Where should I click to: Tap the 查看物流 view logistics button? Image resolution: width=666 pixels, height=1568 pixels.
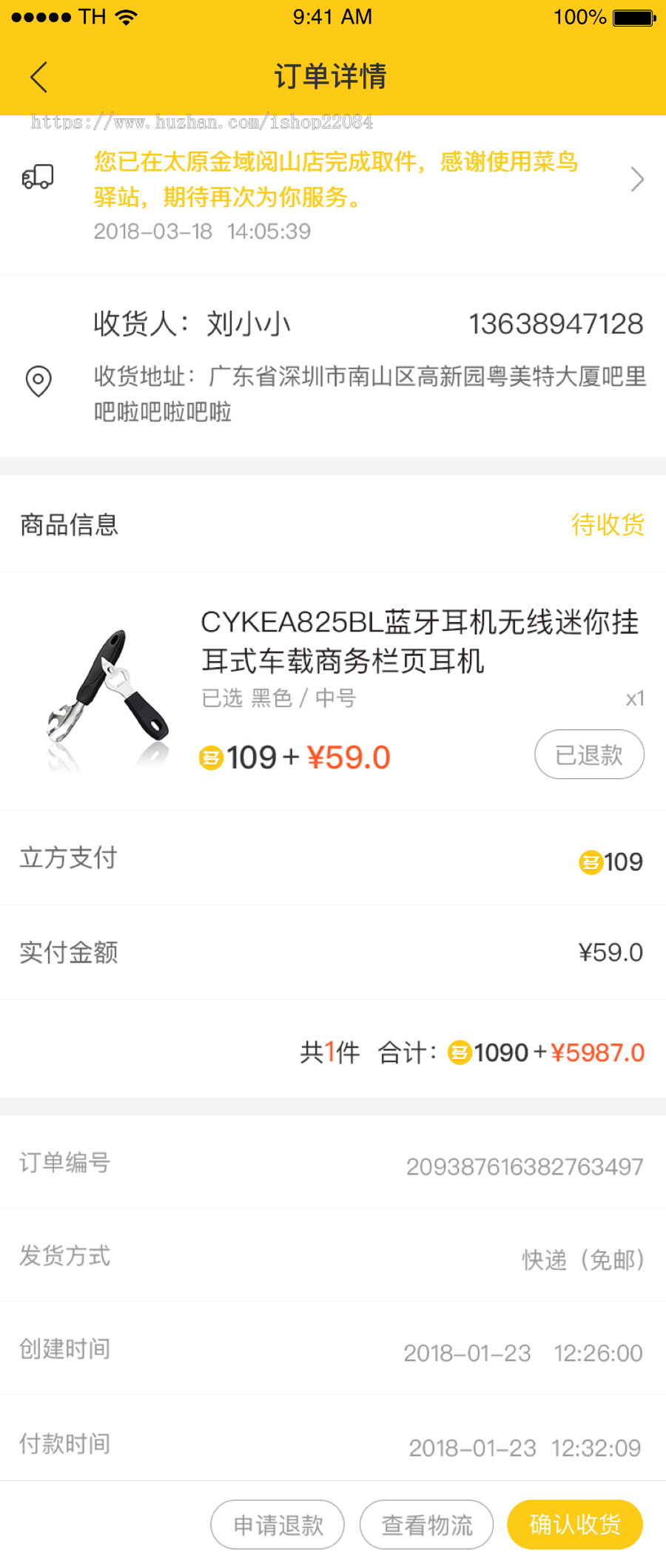tap(426, 1524)
